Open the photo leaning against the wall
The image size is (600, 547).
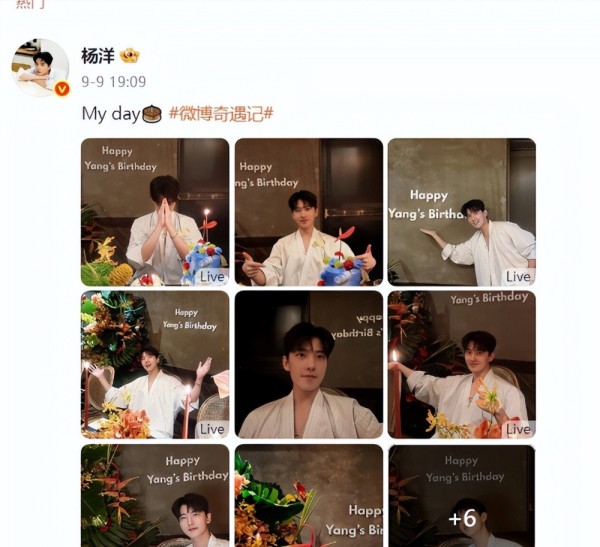[461, 212]
